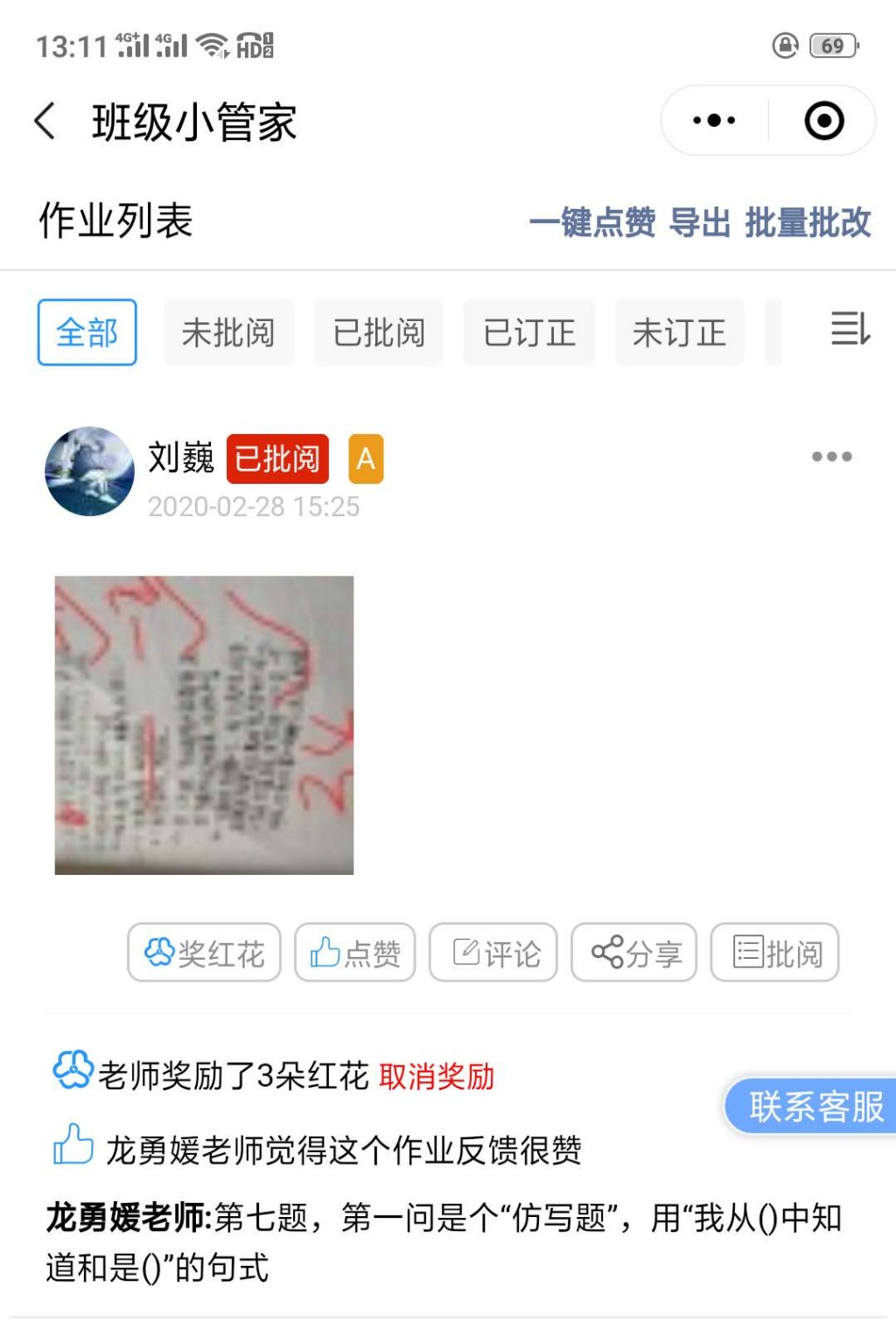896x1343 pixels.
Task: View 刘巍's homework photo
Action: (204, 724)
